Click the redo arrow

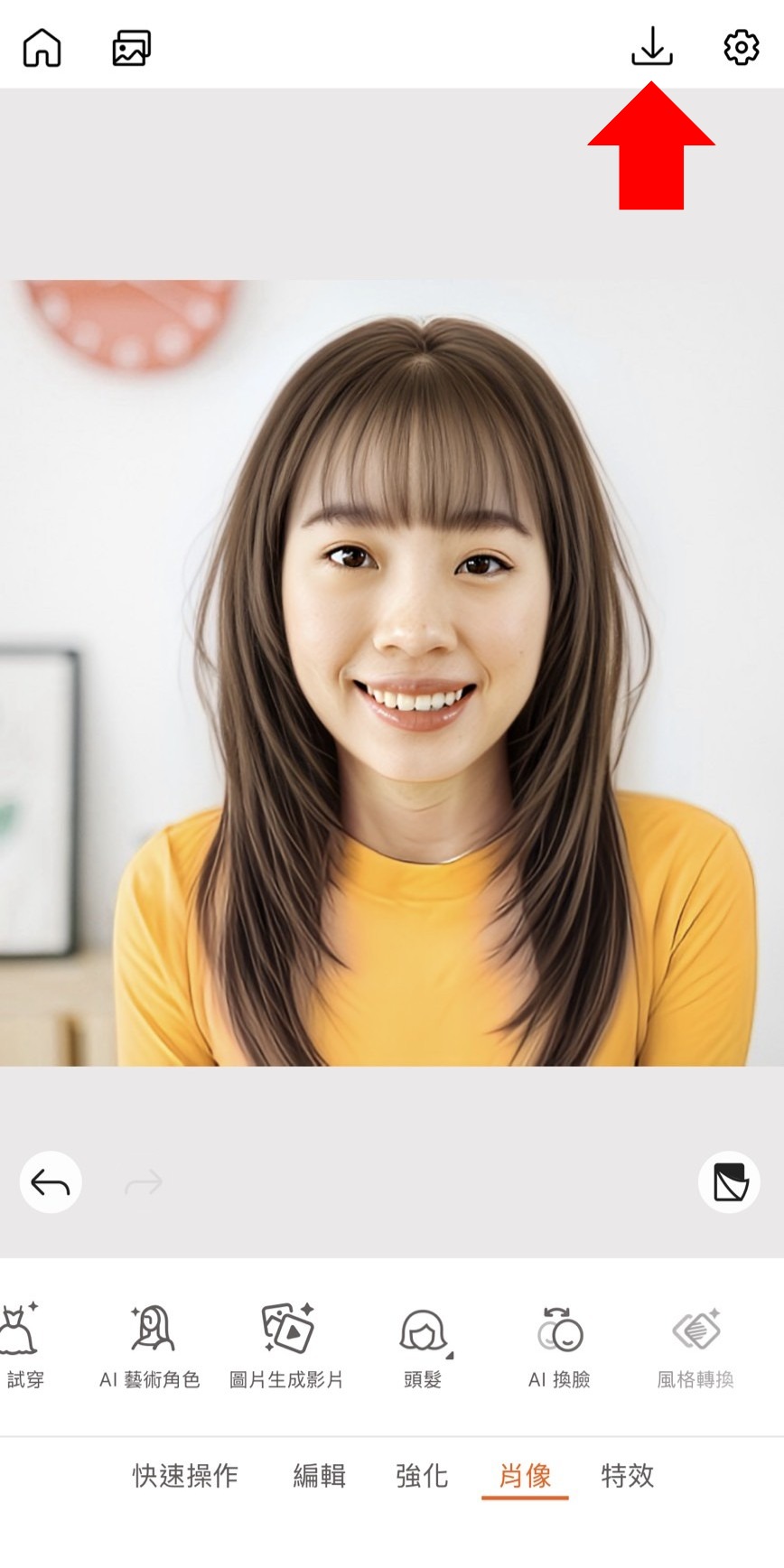coord(143,1182)
